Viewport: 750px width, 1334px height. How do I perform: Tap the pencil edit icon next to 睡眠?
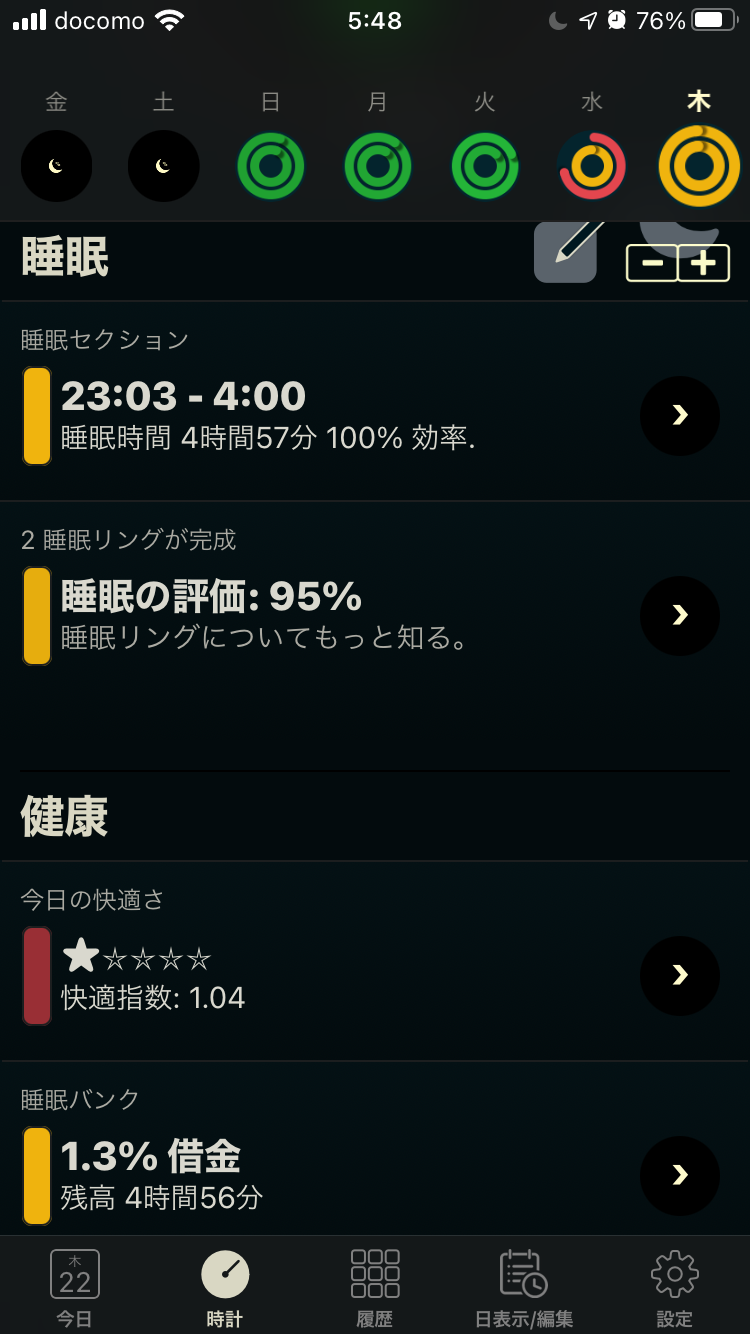point(565,252)
